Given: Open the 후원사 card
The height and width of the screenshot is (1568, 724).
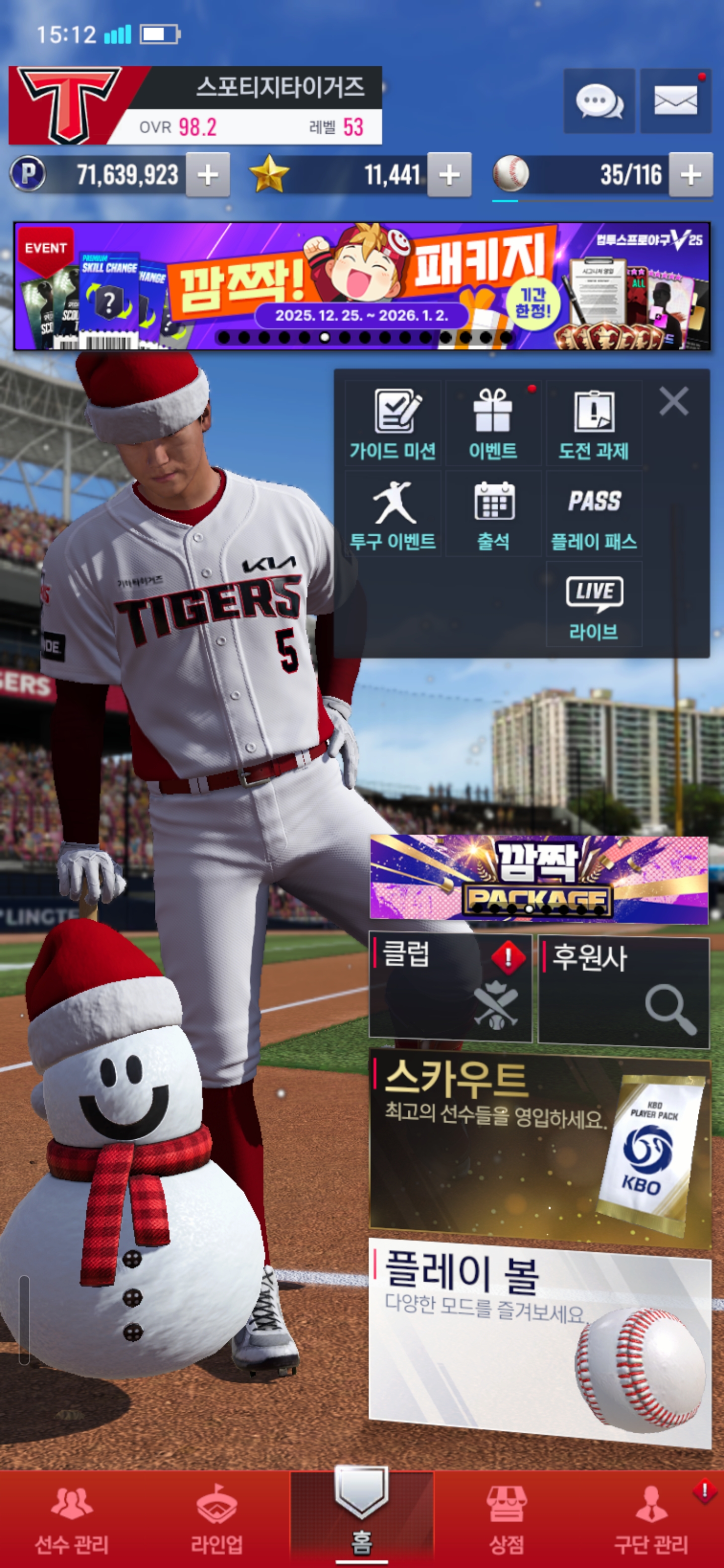Looking at the screenshot, I should click(623, 991).
